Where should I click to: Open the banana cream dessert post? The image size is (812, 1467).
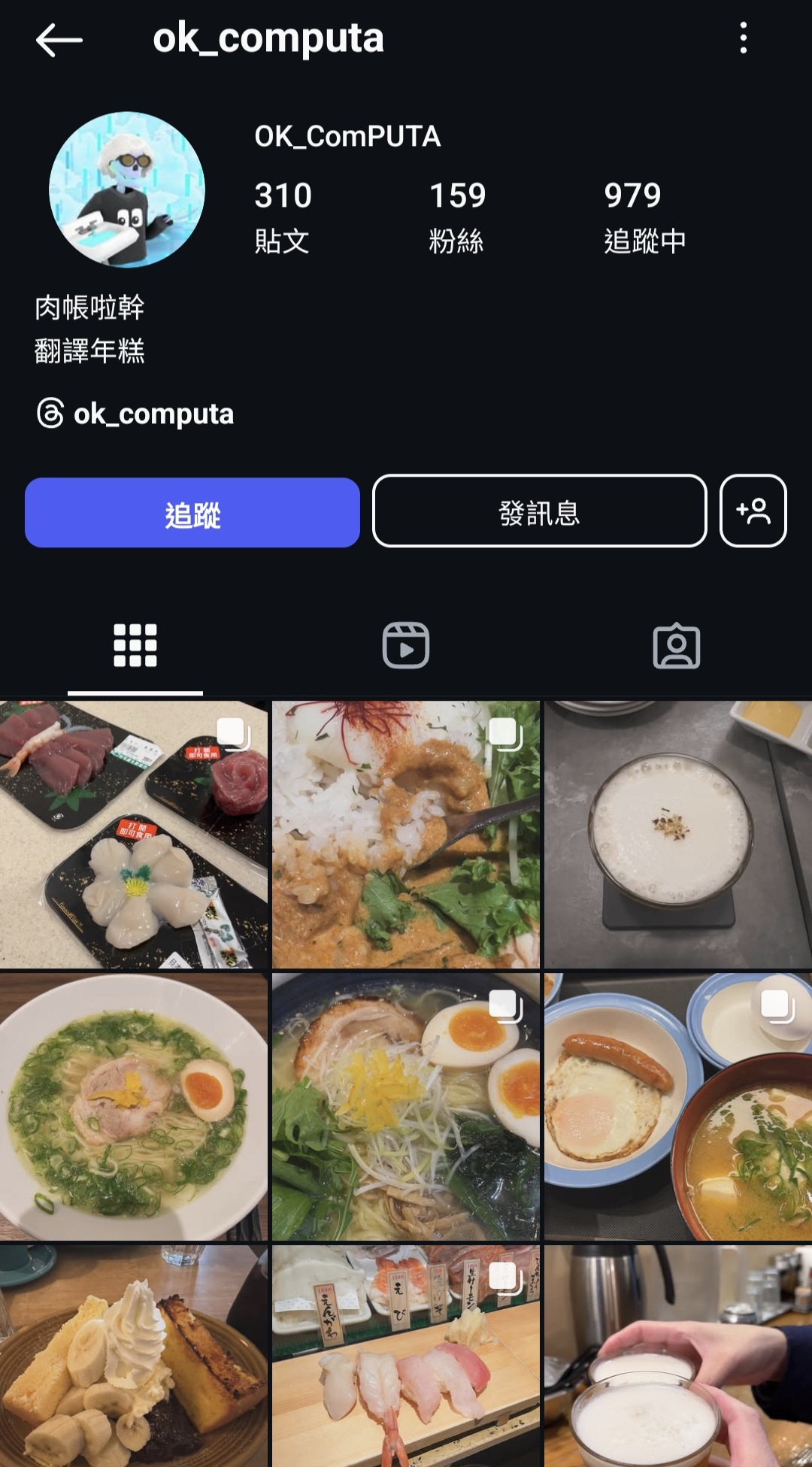tap(134, 1356)
